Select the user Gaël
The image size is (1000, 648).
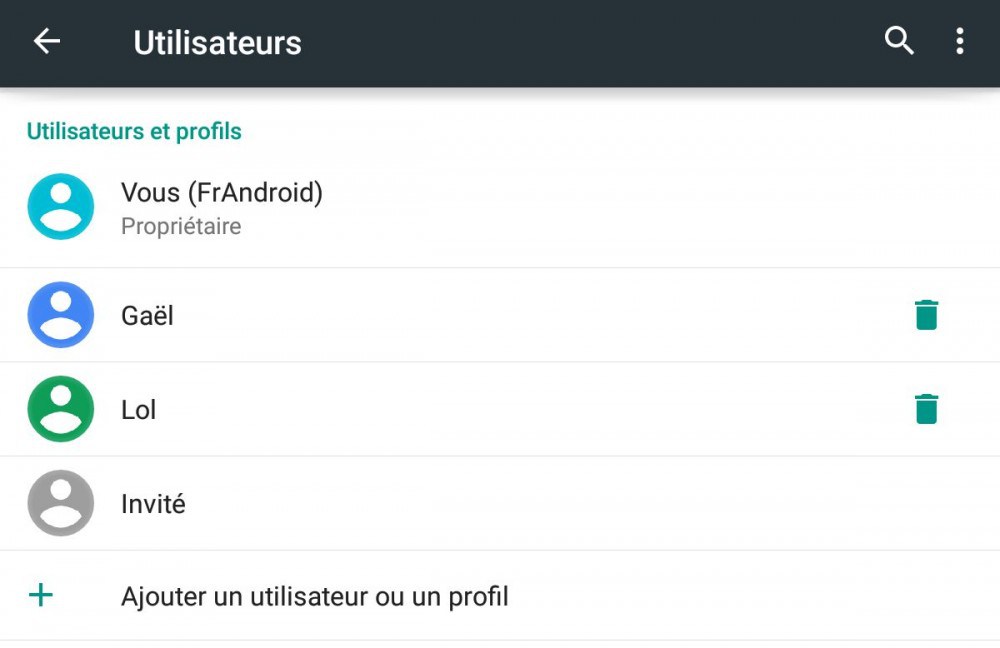(x=148, y=316)
